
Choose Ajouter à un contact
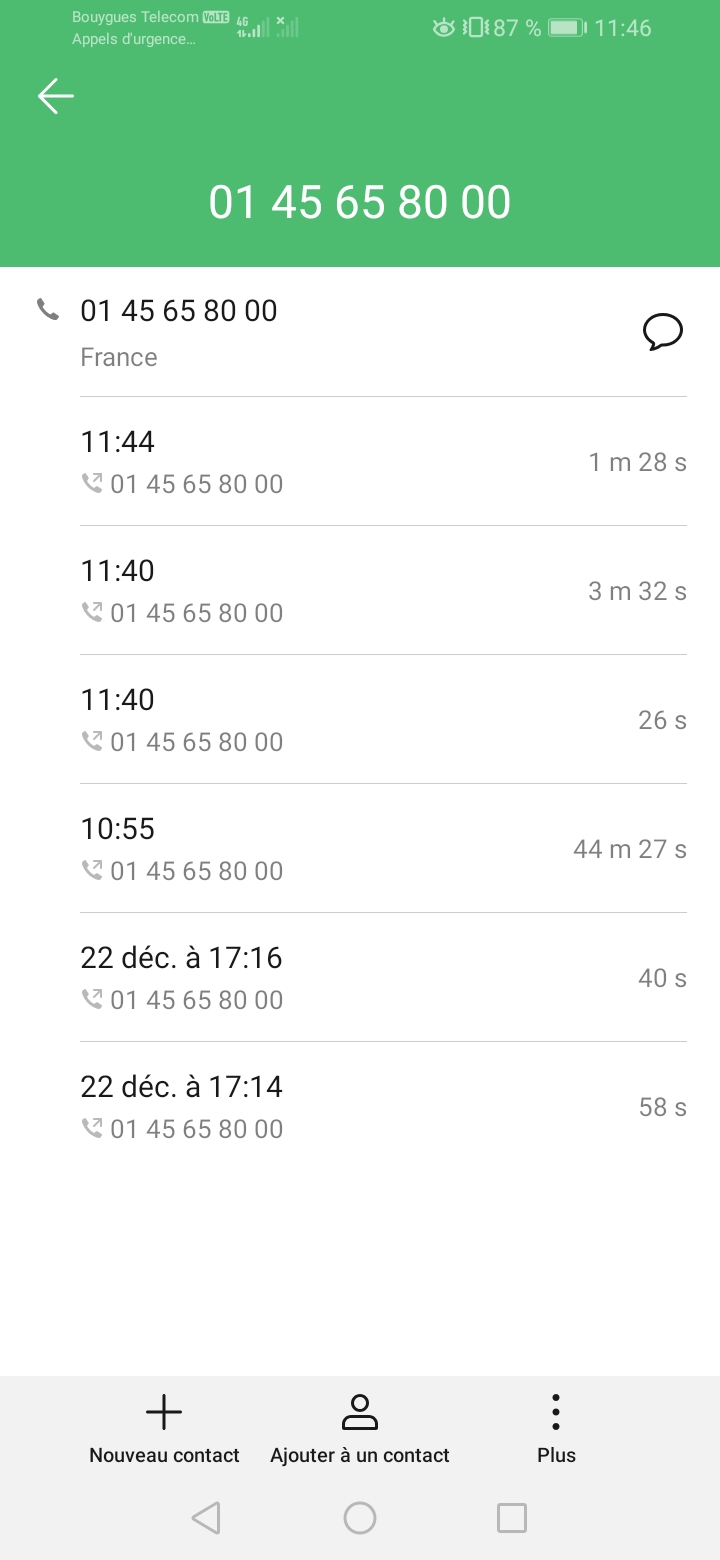point(360,1428)
